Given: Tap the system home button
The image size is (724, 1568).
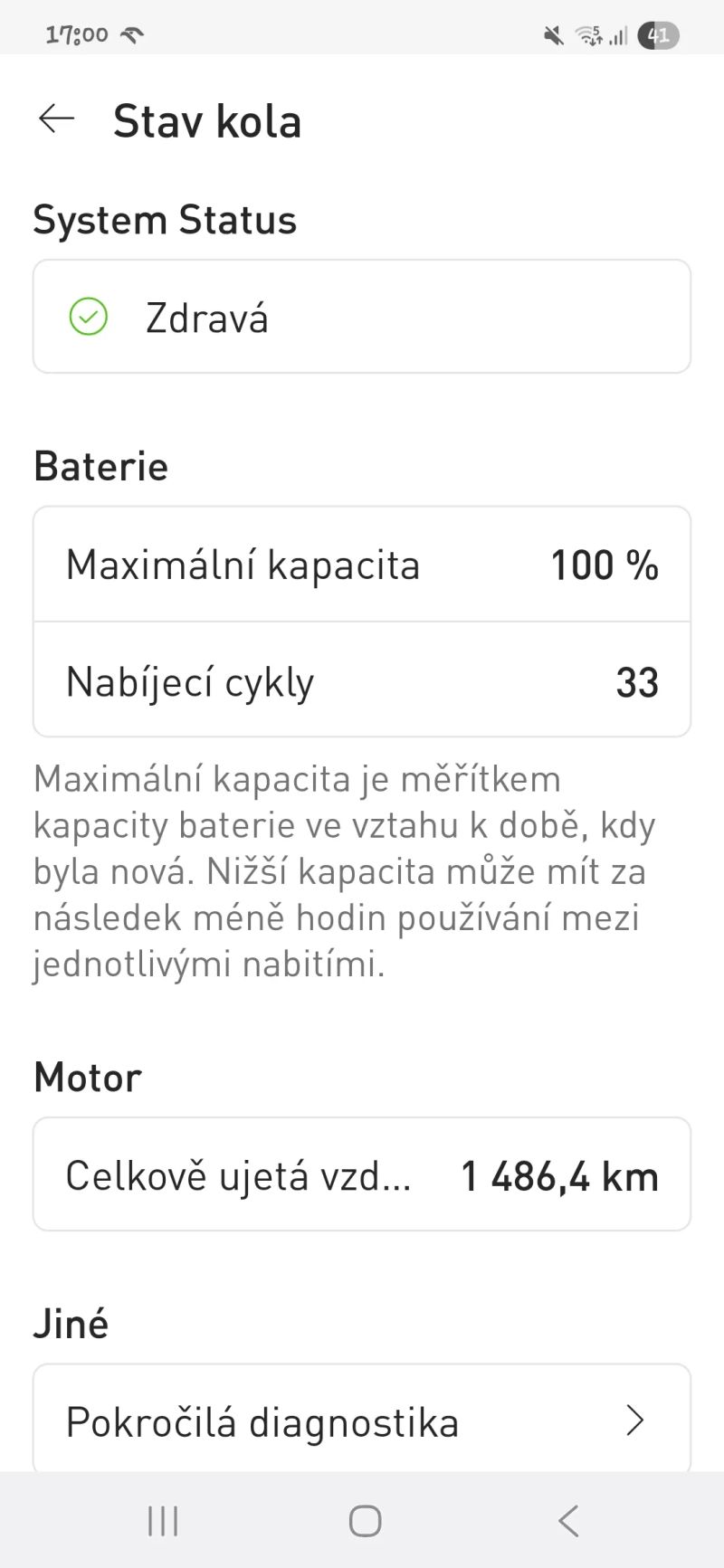Looking at the screenshot, I should pyautogui.click(x=365, y=1521).
